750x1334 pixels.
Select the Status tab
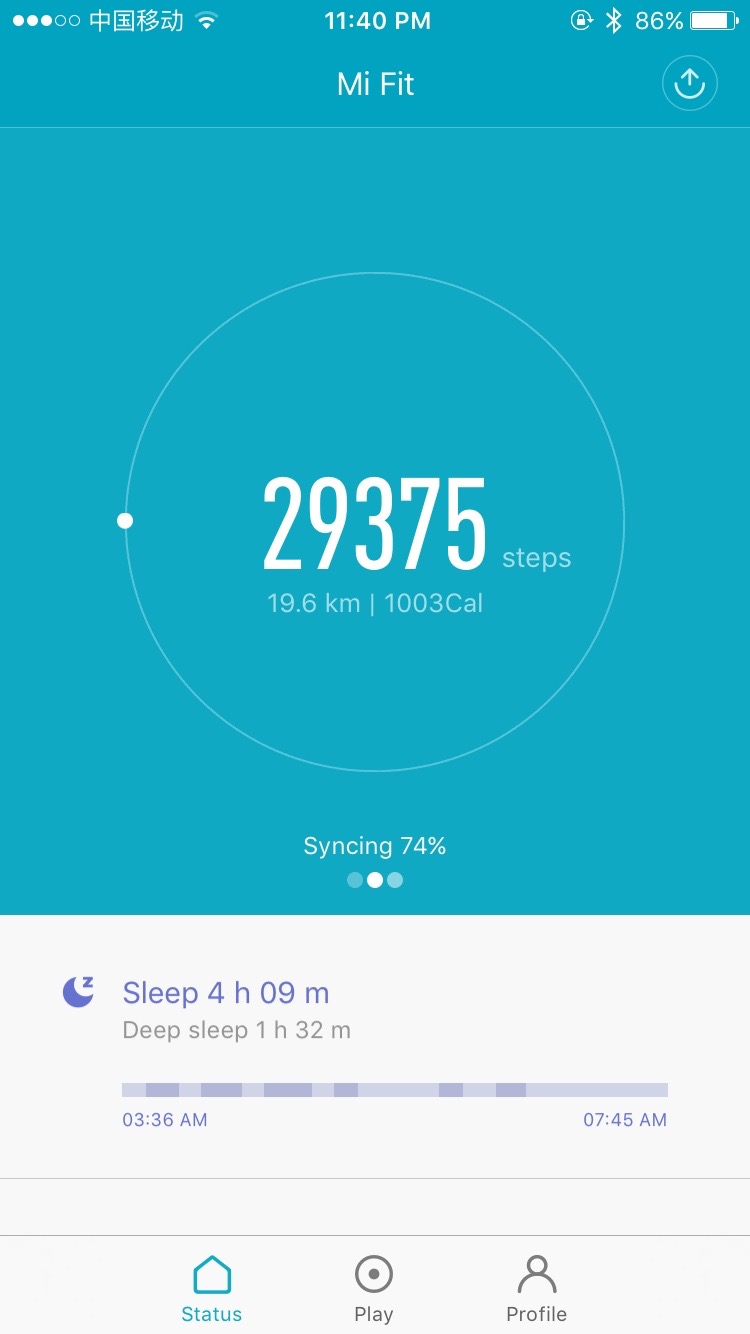(x=212, y=1290)
